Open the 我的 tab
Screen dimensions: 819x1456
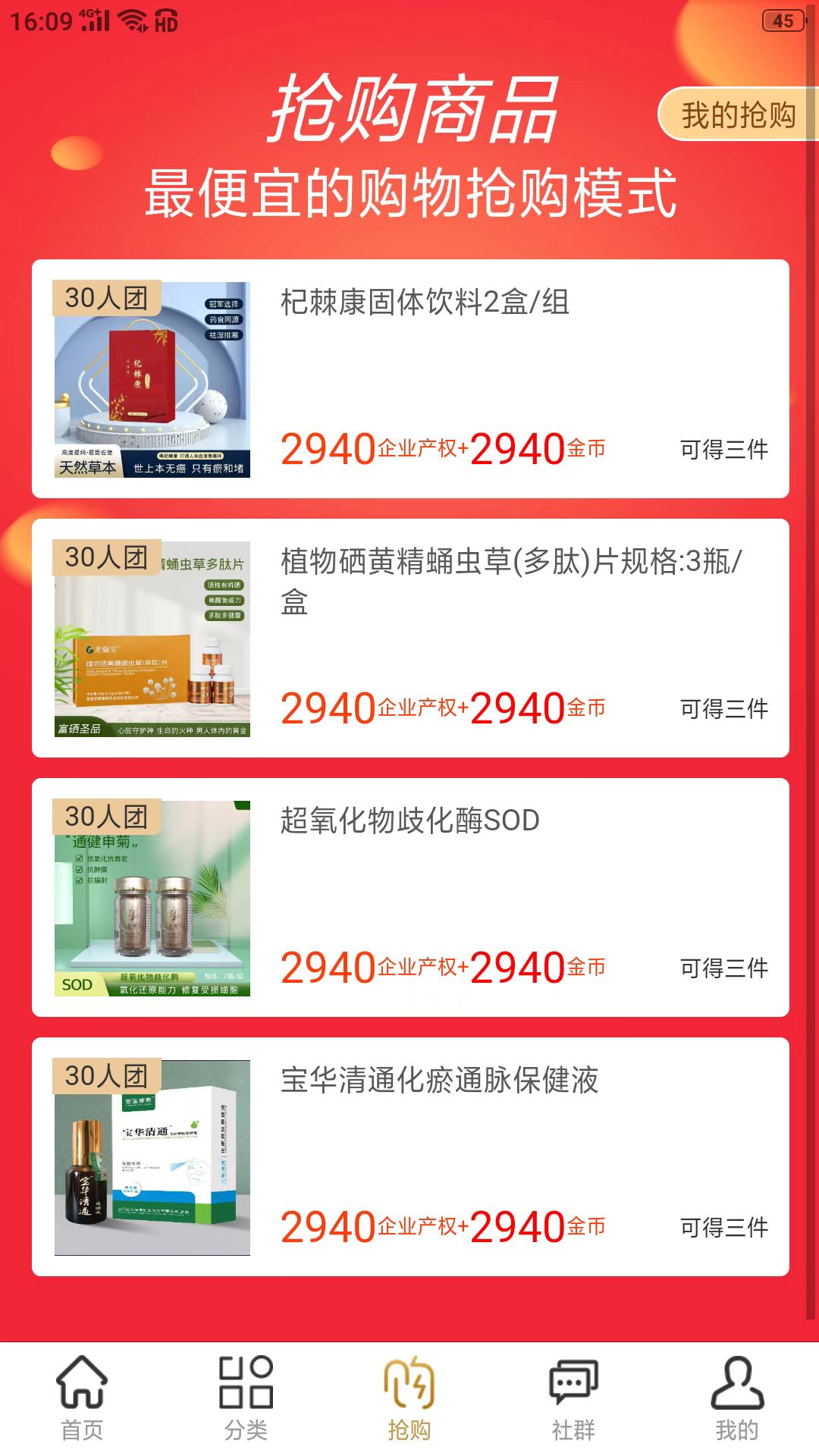pyautogui.click(x=736, y=1398)
